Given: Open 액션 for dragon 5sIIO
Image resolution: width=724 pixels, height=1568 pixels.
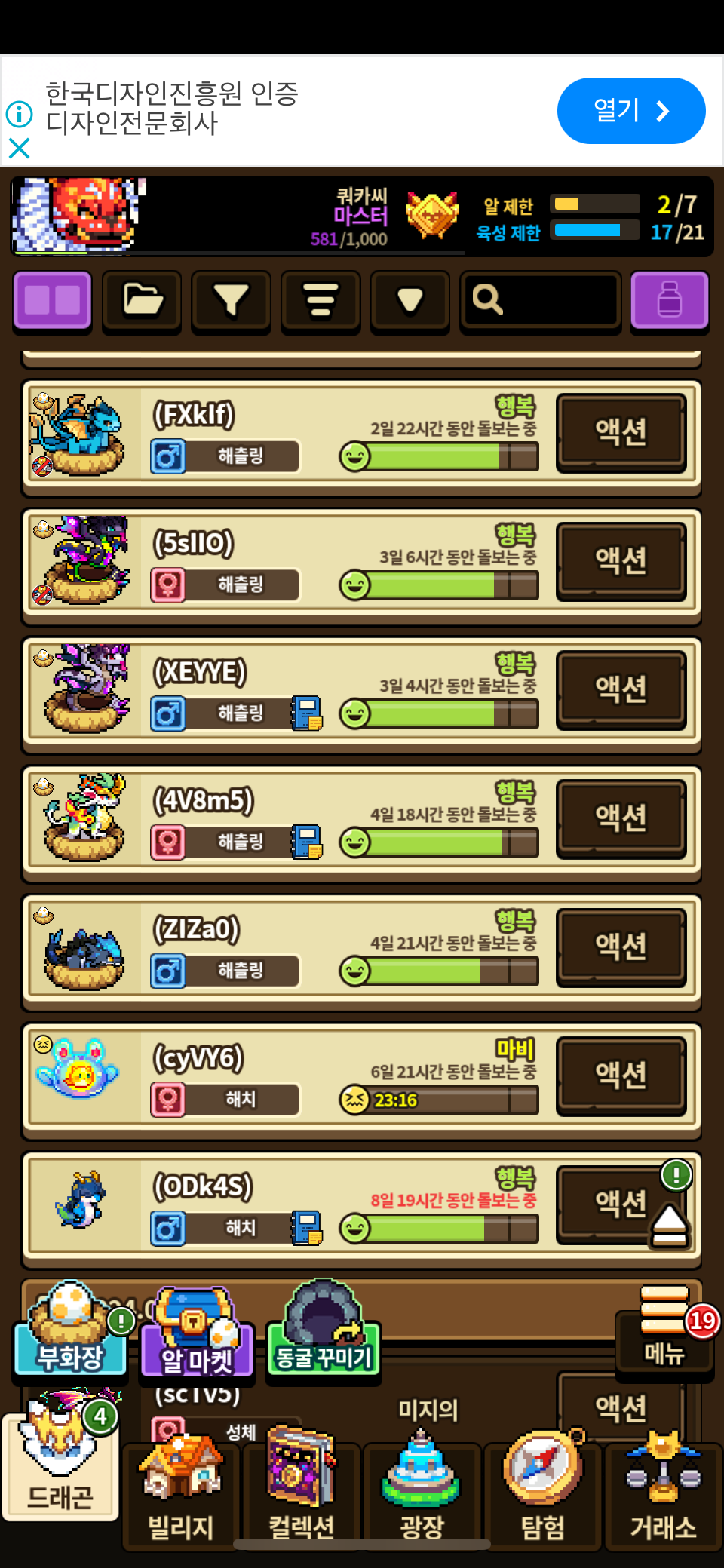Looking at the screenshot, I should (x=621, y=560).
